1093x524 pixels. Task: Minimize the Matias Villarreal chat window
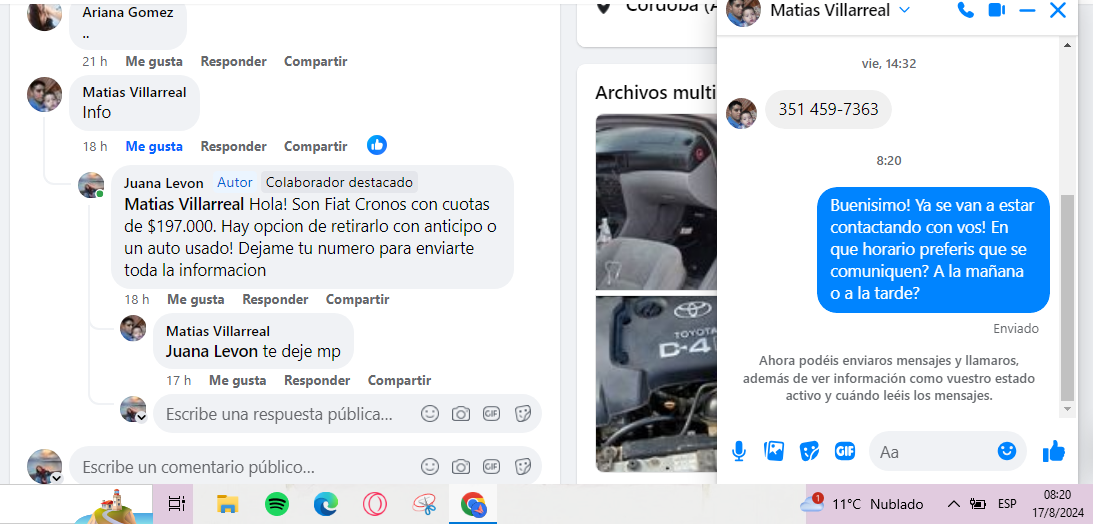pyautogui.click(x=1027, y=10)
